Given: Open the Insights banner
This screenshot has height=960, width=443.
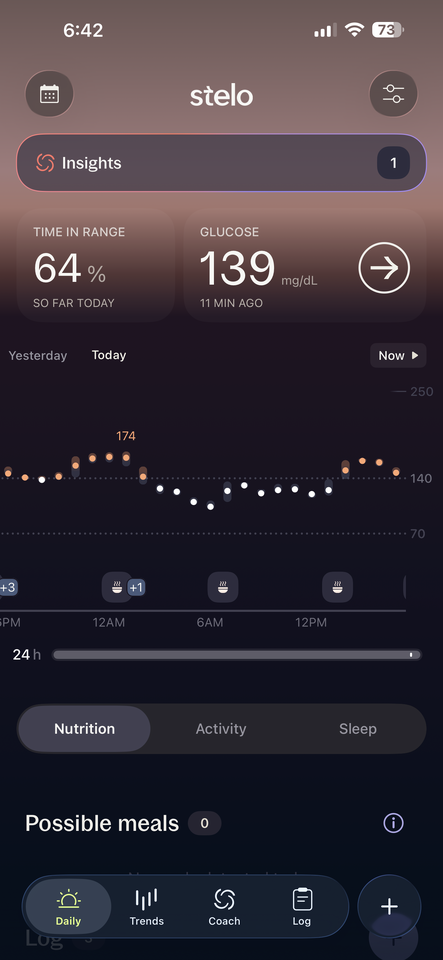Looking at the screenshot, I should [222, 163].
